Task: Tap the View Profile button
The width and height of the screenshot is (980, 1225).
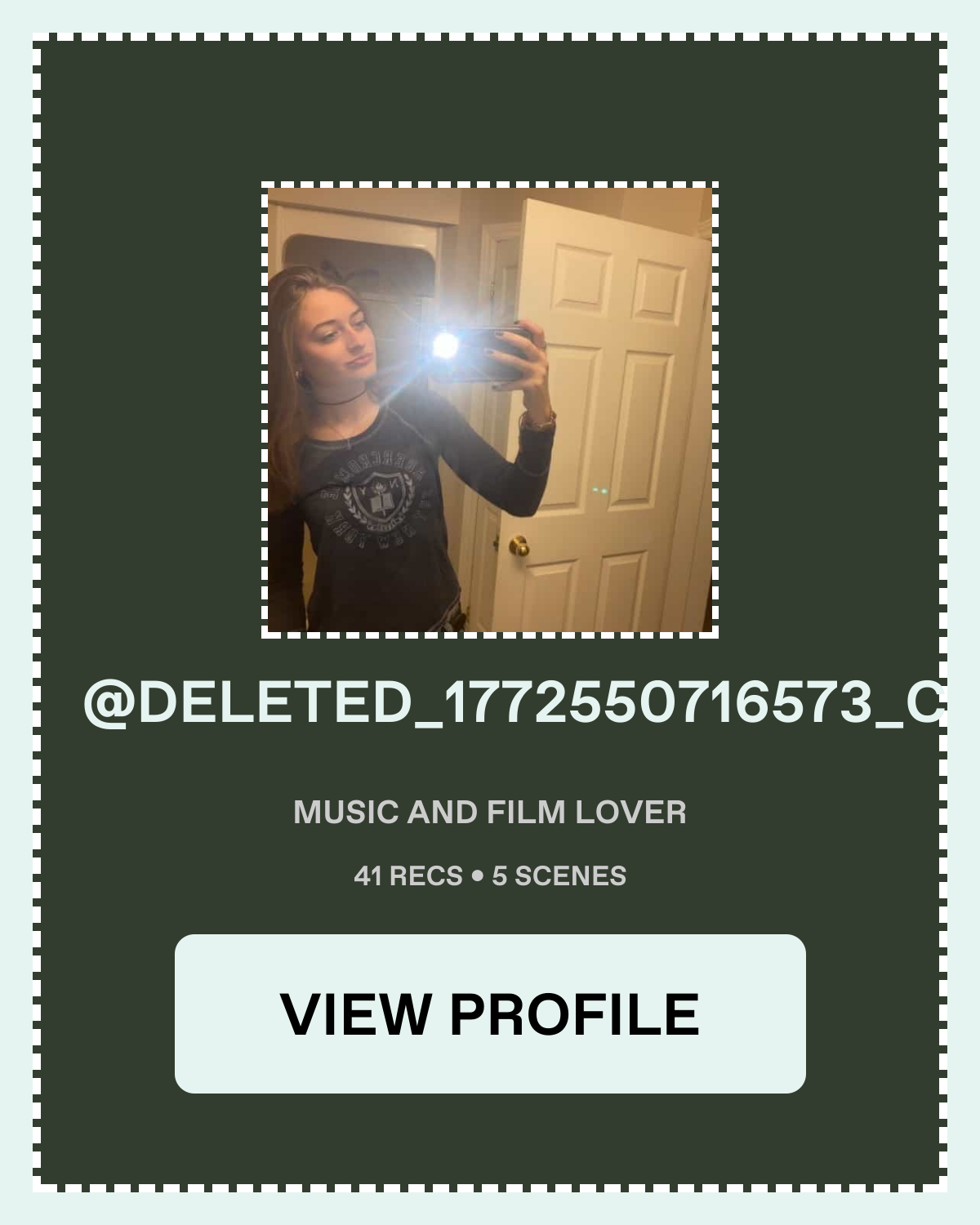Action: (490, 1013)
